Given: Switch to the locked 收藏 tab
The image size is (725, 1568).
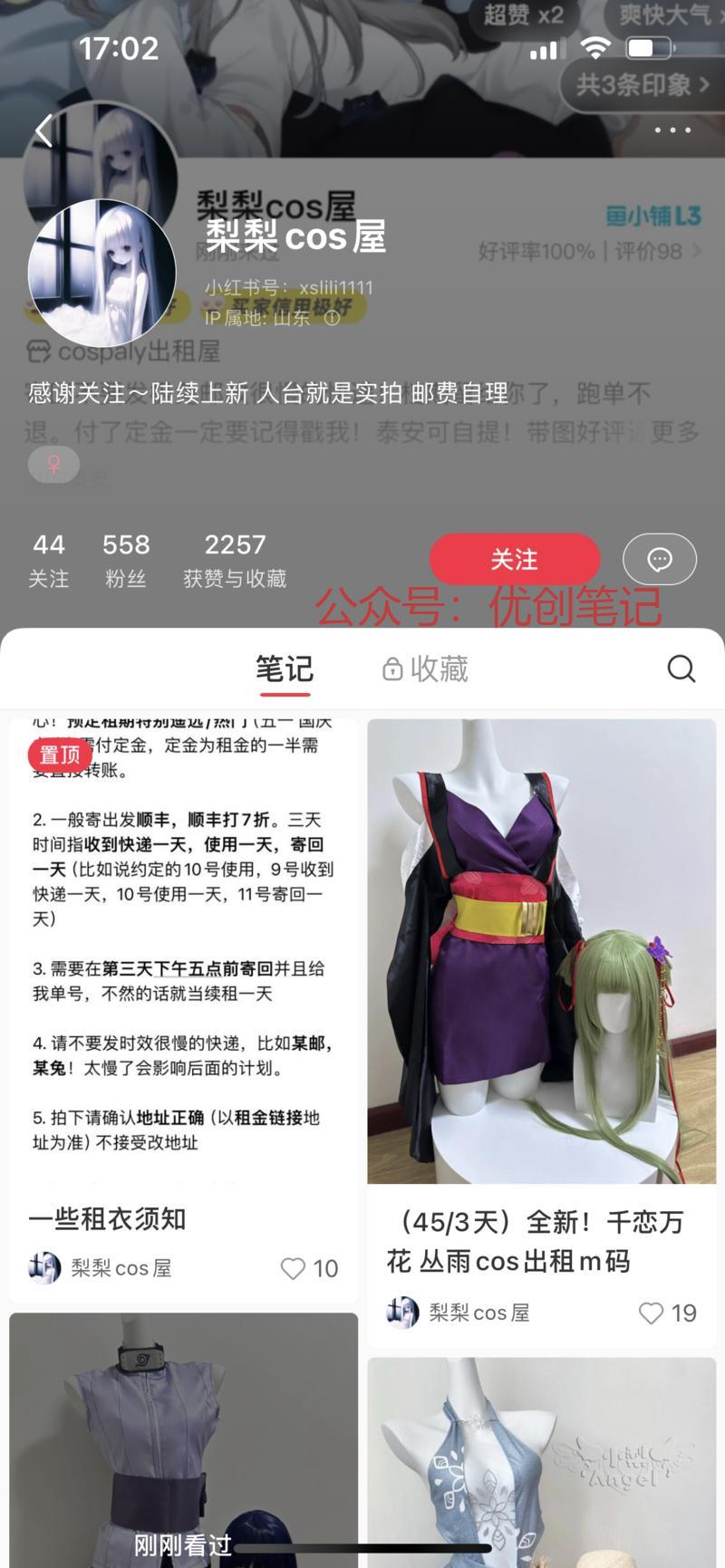Looking at the screenshot, I should pos(425,669).
